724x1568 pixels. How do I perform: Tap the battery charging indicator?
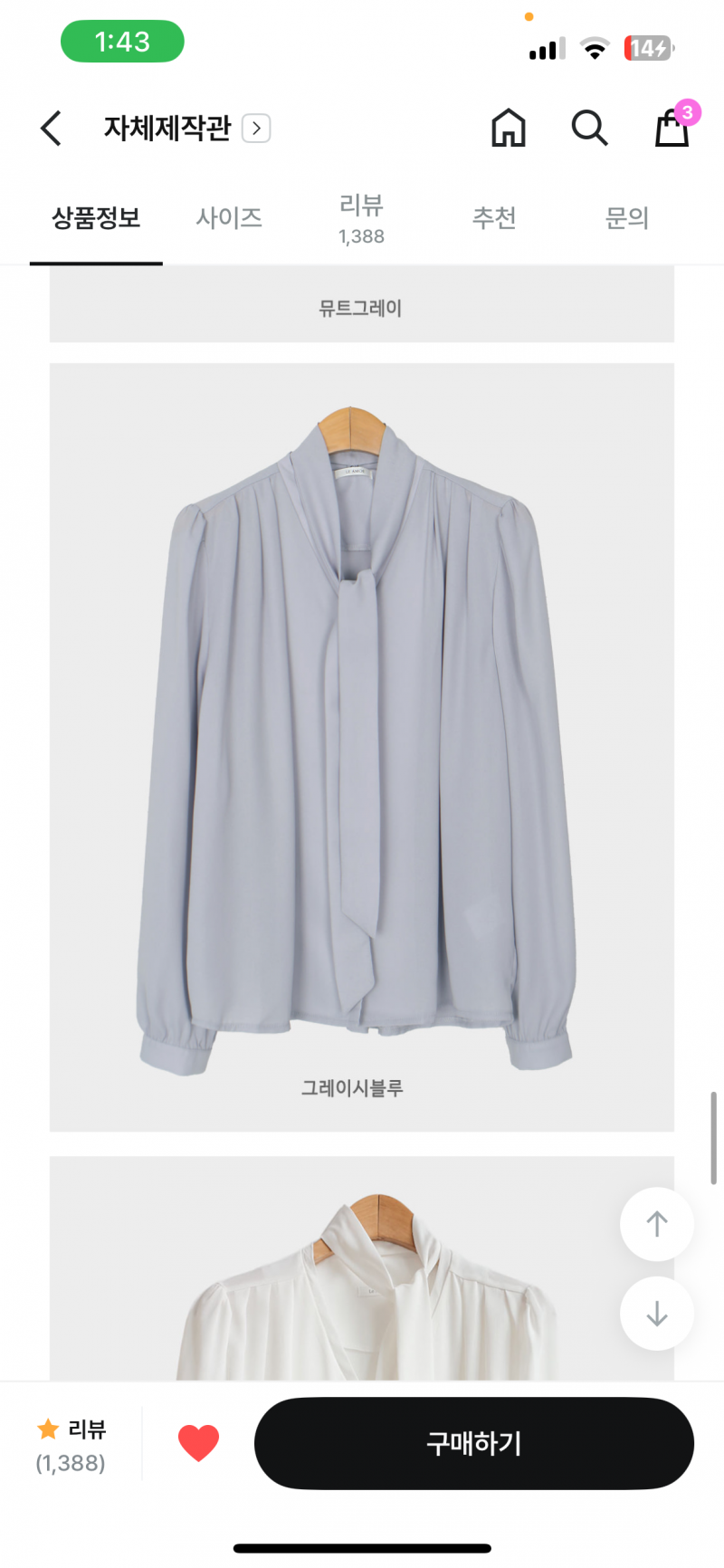(x=650, y=49)
